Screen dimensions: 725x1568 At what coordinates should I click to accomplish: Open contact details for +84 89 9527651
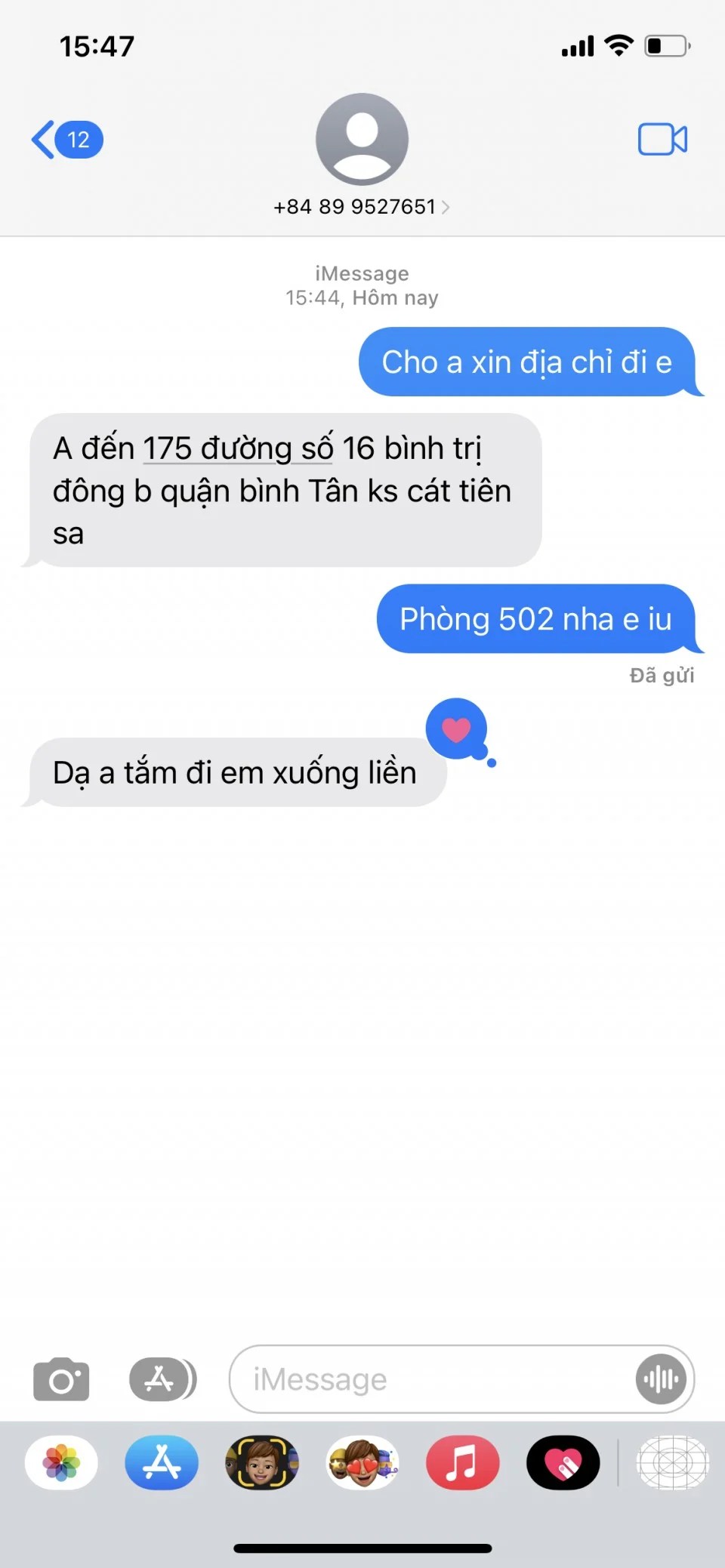click(x=361, y=207)
